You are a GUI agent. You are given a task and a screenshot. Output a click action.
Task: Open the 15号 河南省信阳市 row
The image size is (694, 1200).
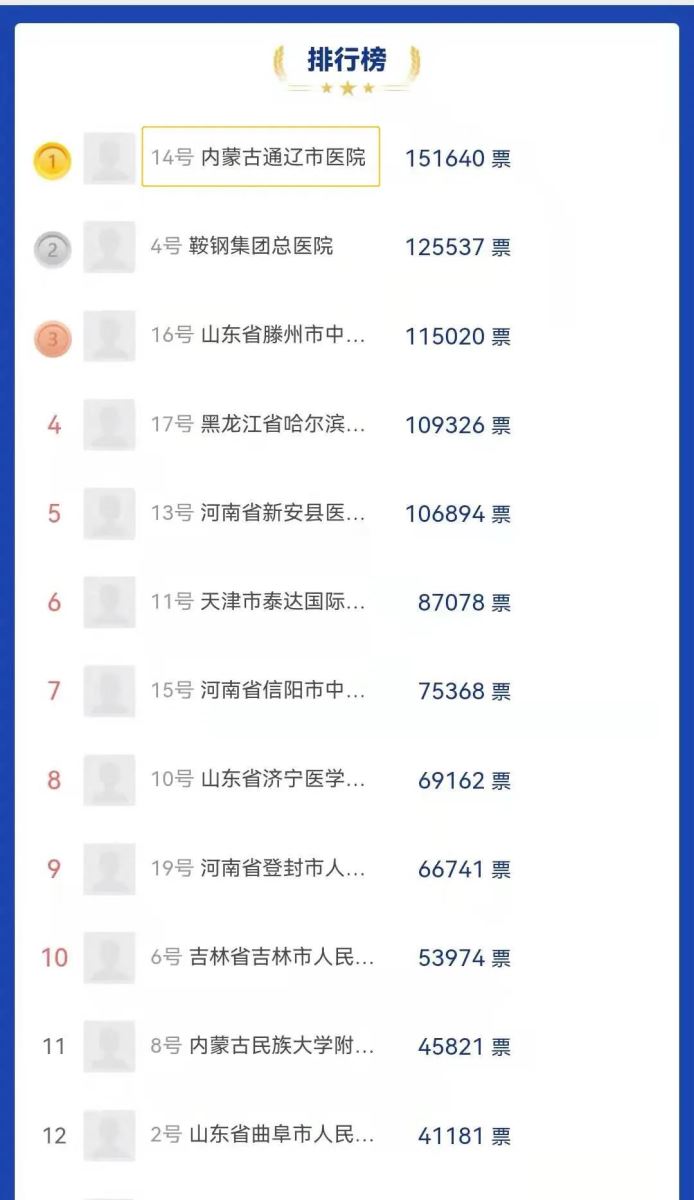click(258, 690)
